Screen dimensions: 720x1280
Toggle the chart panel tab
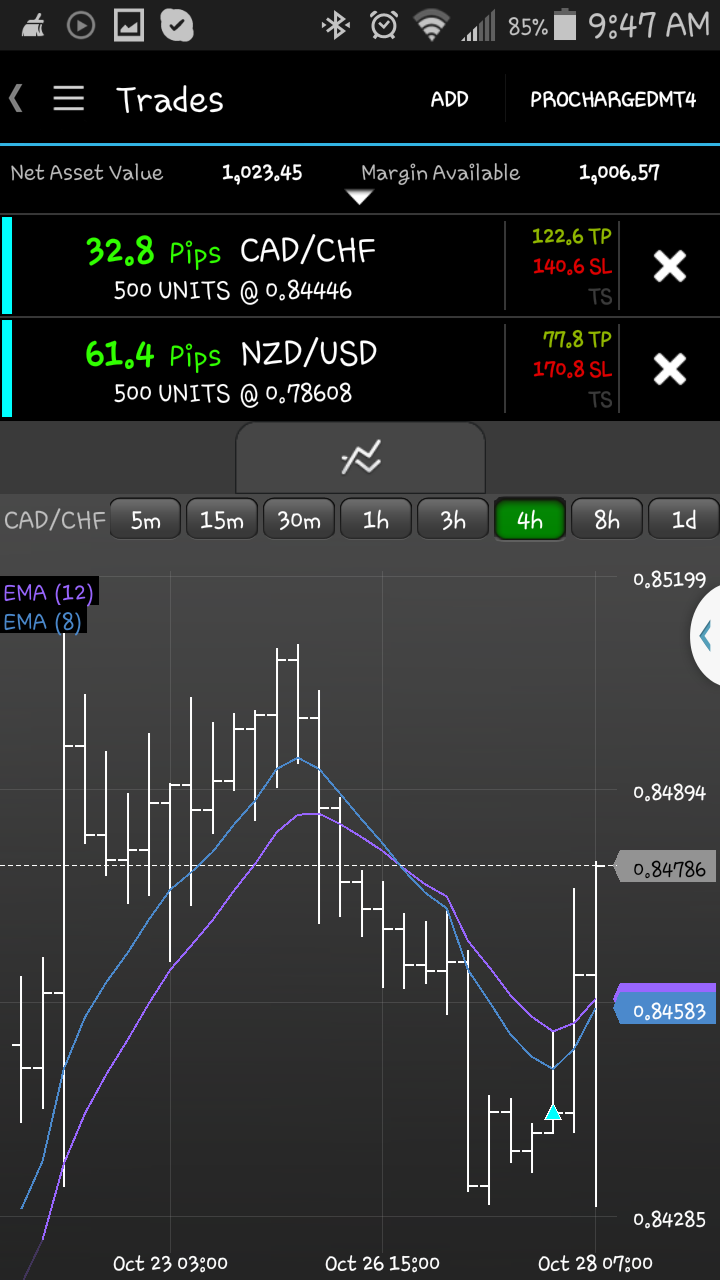(x=360, y=458)
